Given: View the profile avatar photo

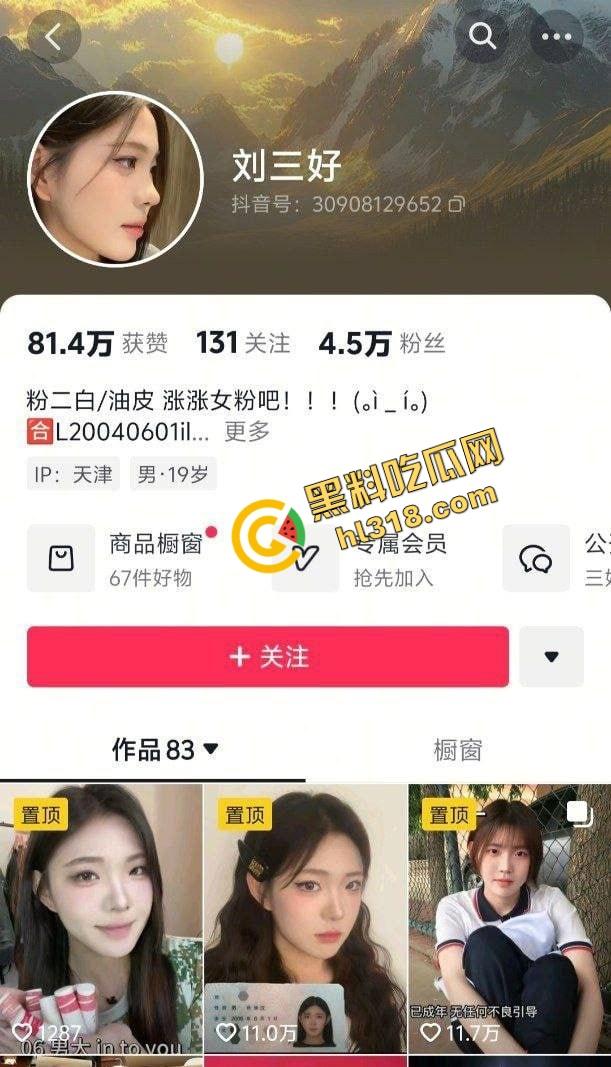Looking at the screenshot, I should click(115, 178).
